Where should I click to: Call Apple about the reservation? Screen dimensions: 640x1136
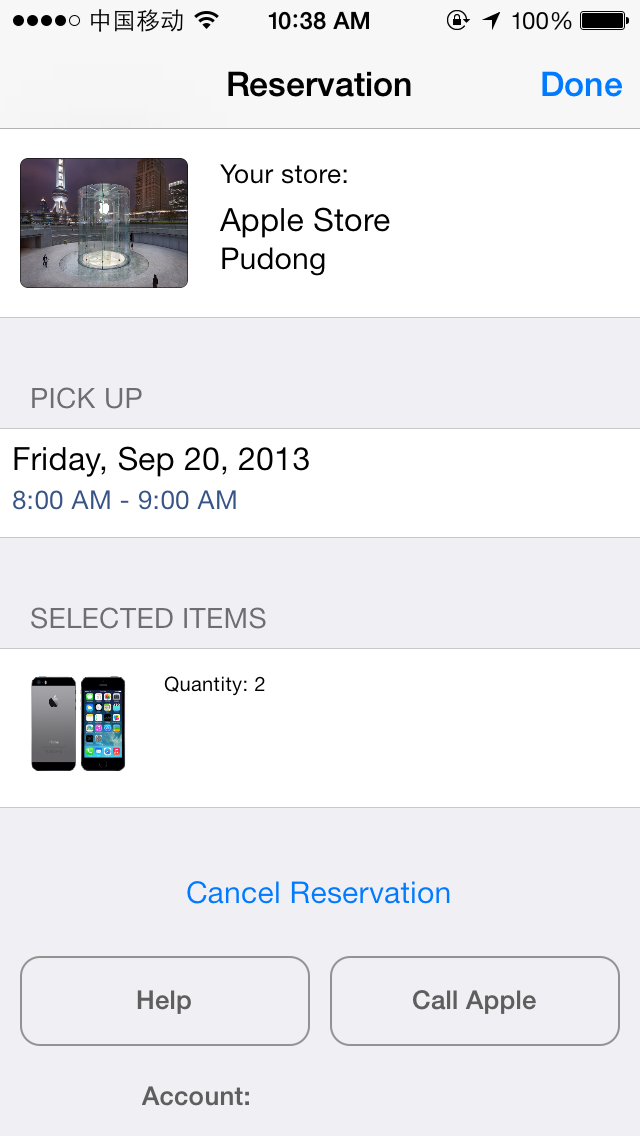click(x=474, y=1001)
